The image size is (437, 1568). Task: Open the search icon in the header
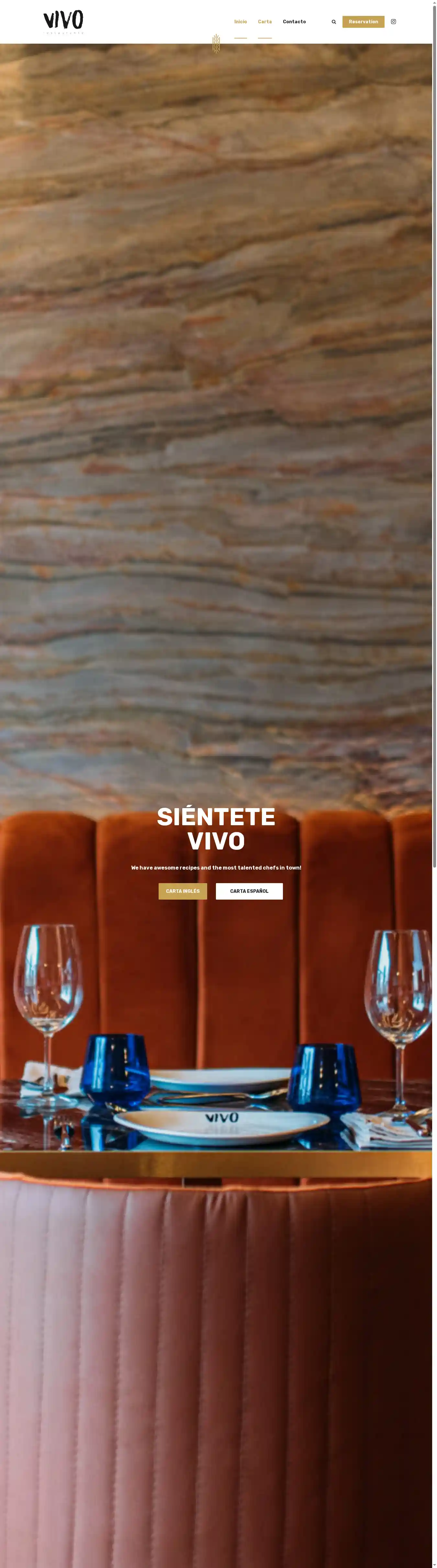click(333, 22)
